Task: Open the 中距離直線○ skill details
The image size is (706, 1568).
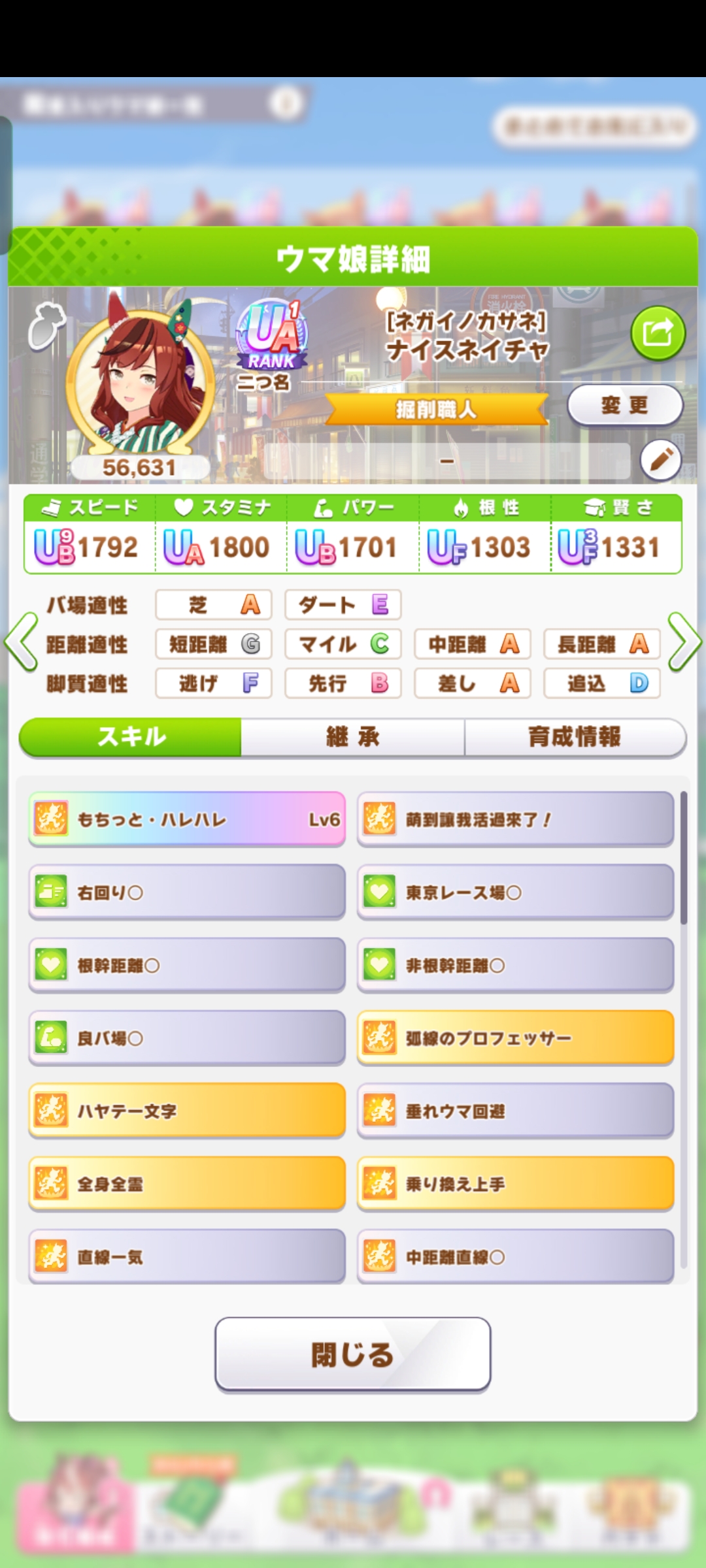Action: 515,1257
